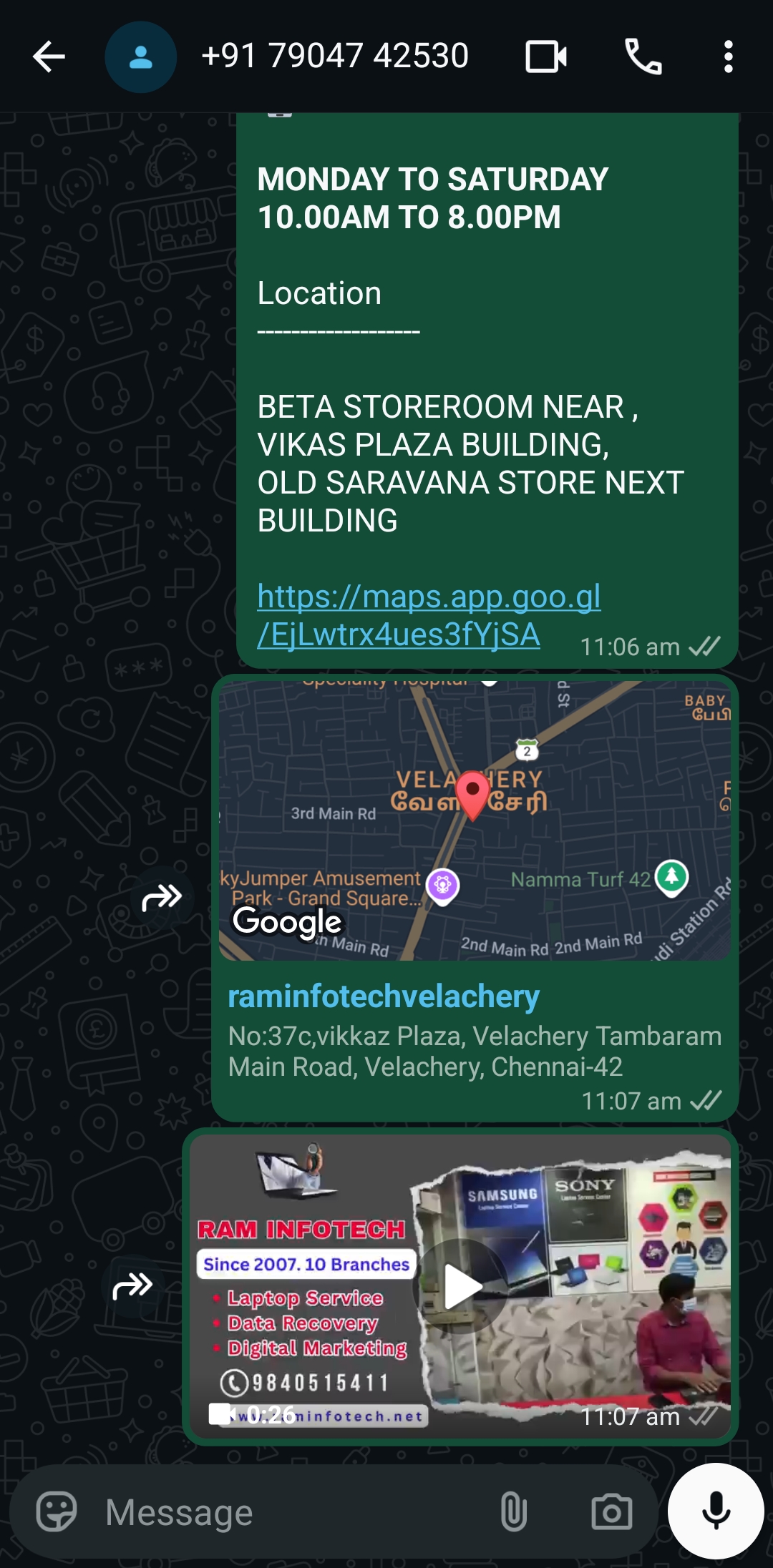Start a video call
773x1568 pixels.
pyautogui.click(x=546, y=57)
